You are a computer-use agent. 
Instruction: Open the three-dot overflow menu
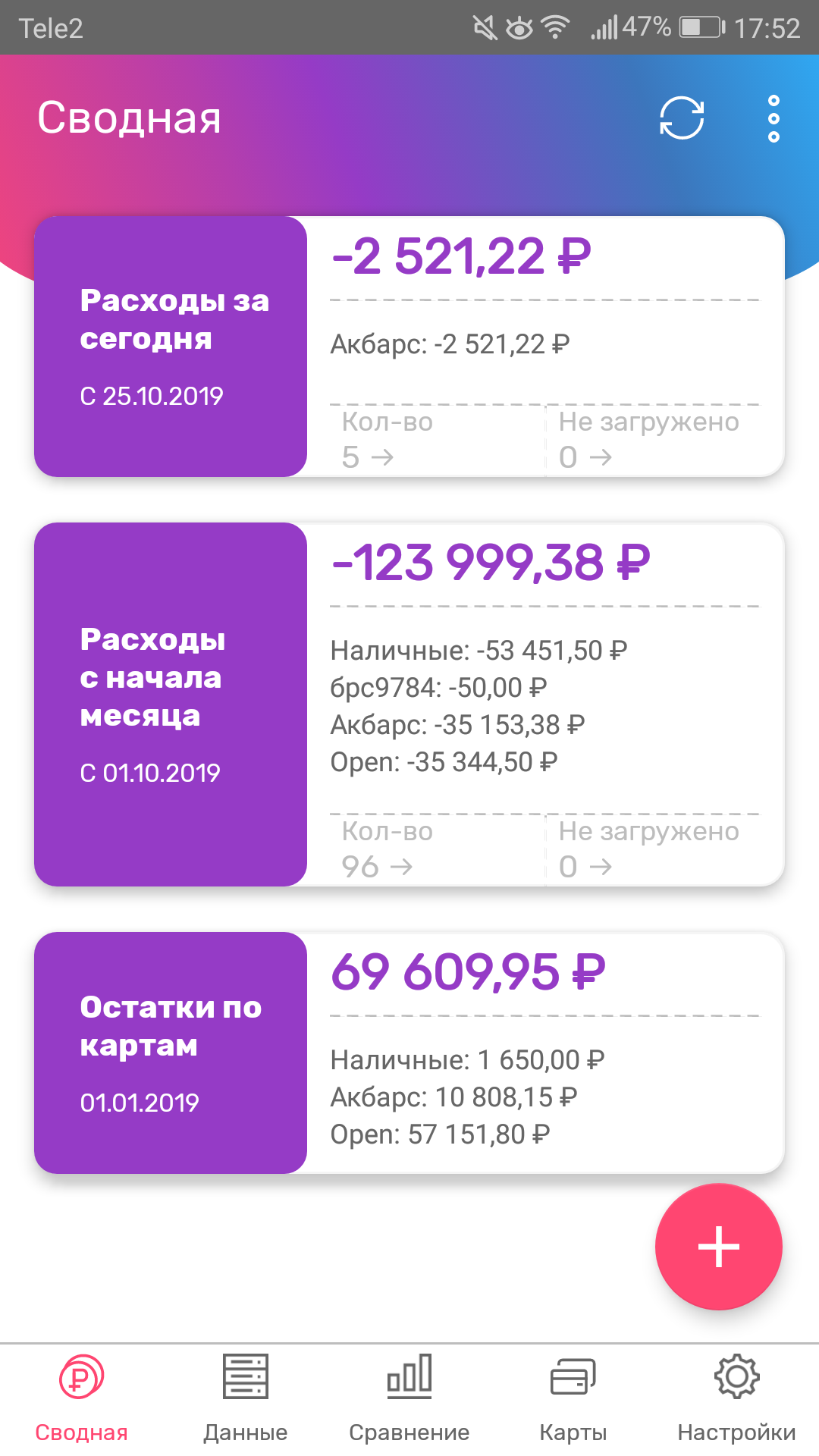coord(773,118)
